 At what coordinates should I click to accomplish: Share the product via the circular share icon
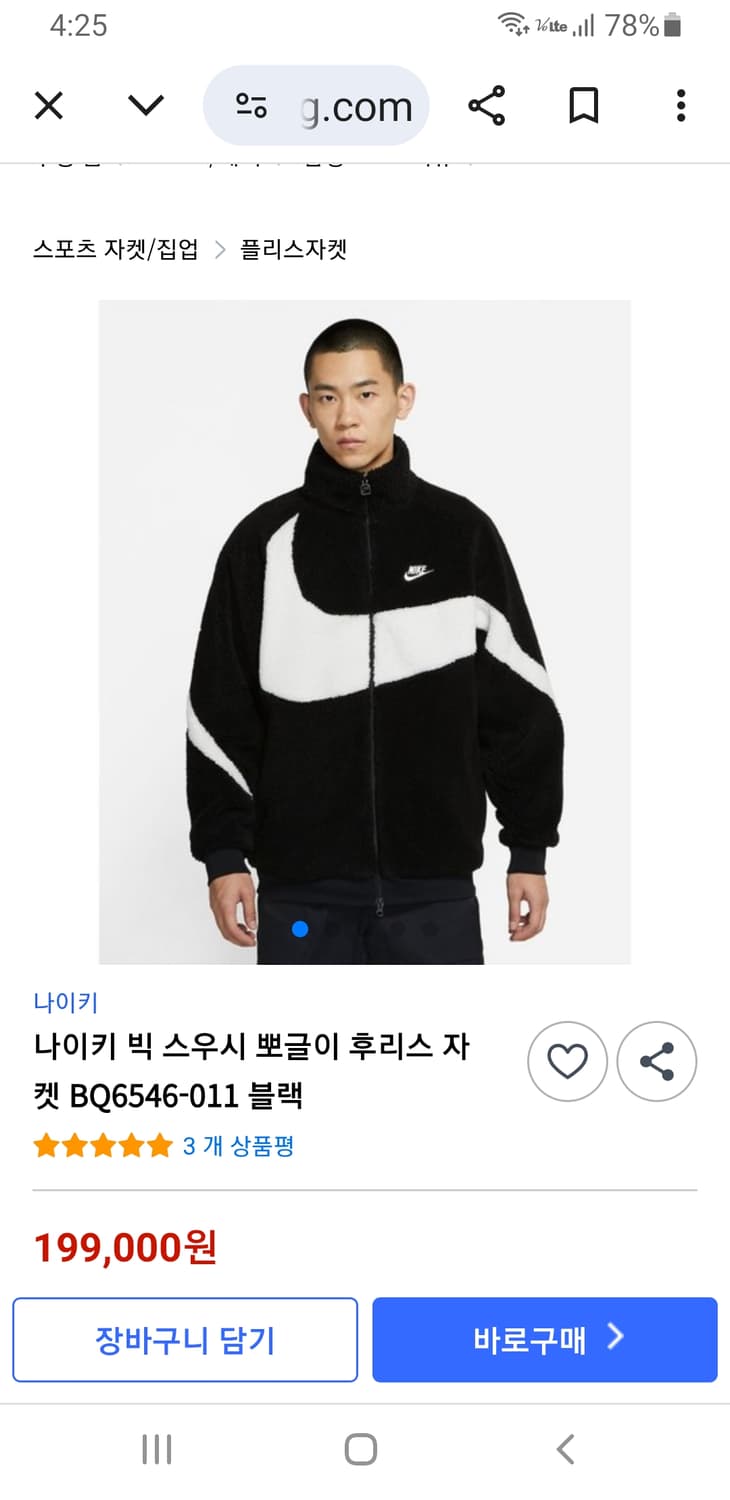pyautogui.click(x=656, y=1062)
